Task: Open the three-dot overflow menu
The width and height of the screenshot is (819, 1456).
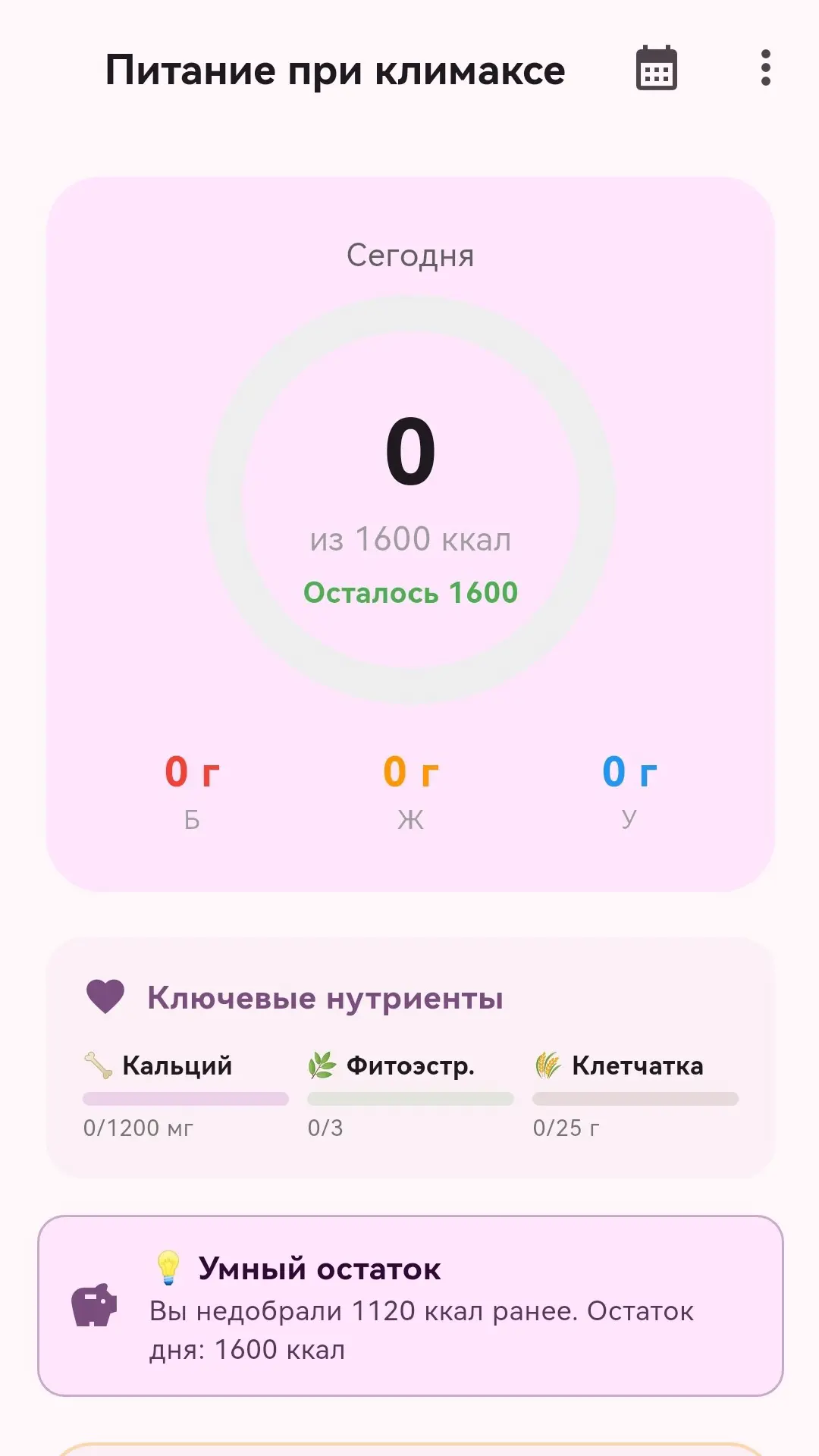Action: pyautogui.click(x=765, y=68)
